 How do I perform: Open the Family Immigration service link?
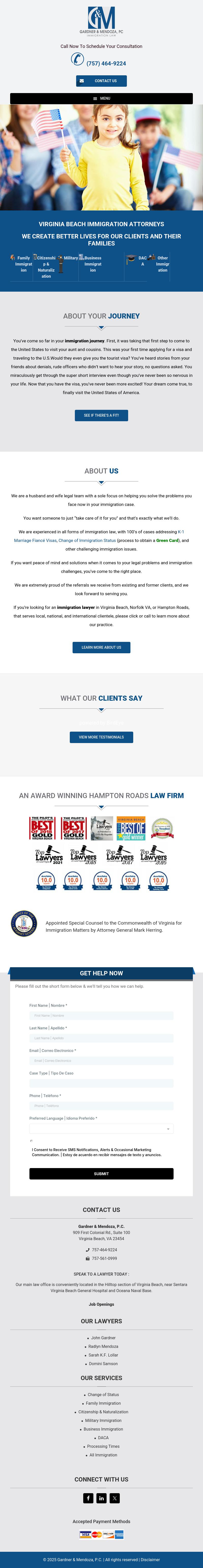click(103, 1403)
